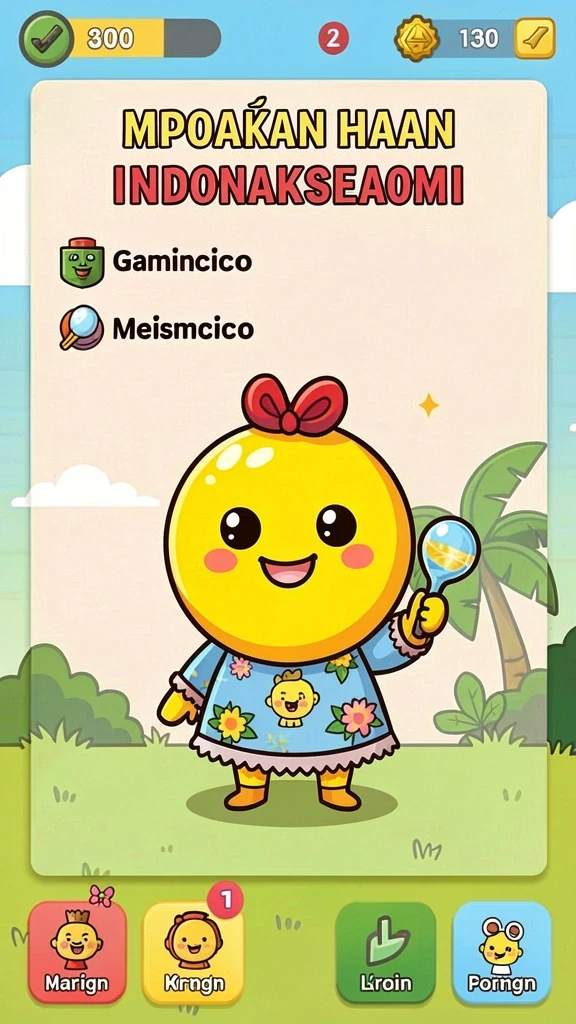Open the Marign button

tap(77, 952)
